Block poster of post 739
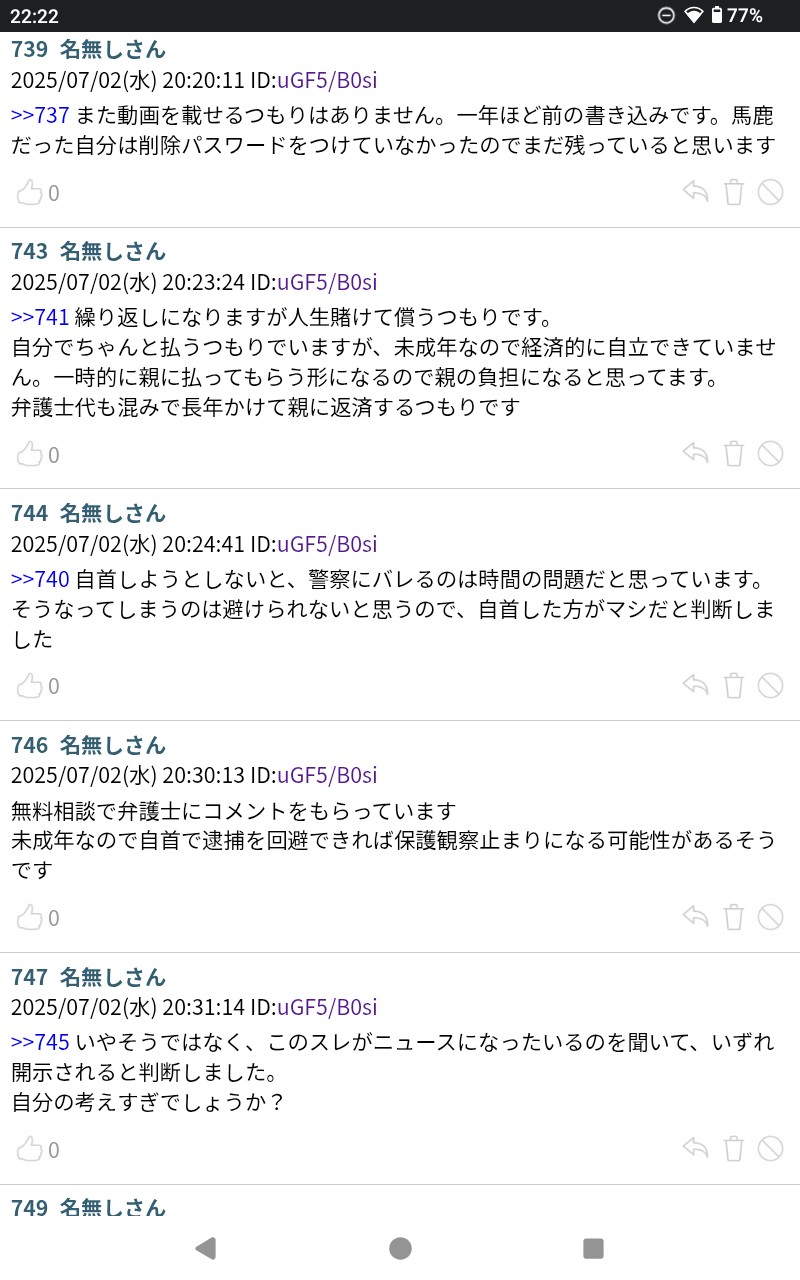The height and width of the screenshot is (1280, 800). point(770,192)
